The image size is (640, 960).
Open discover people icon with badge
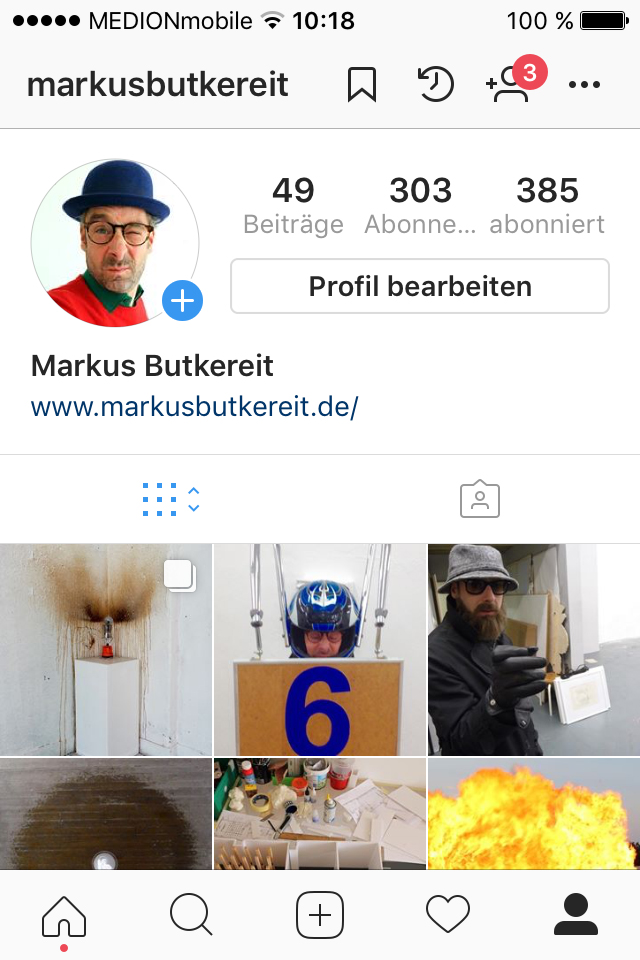pos(510,84)
